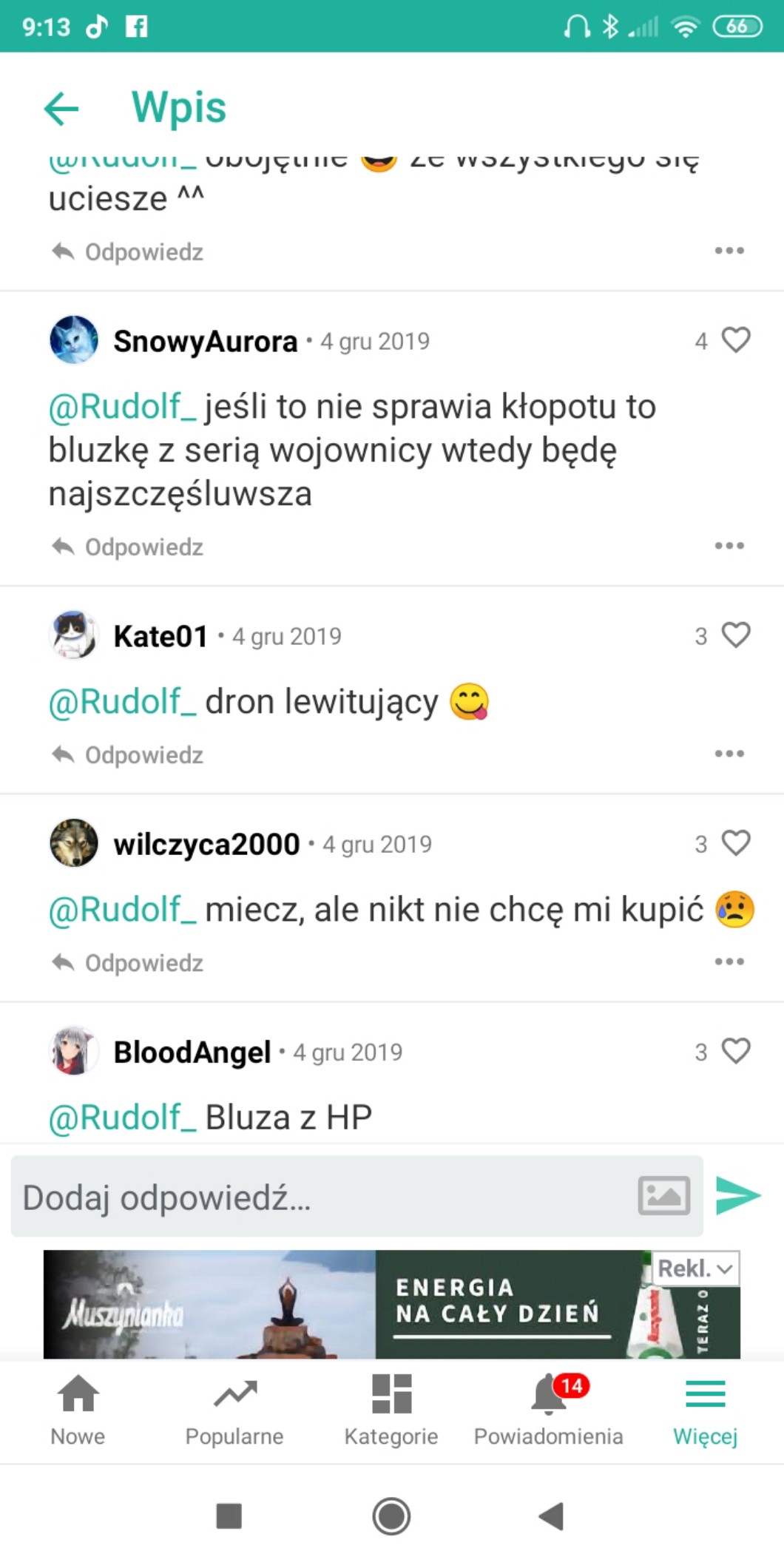
Task: Open the options menu on Kate01's comment
Action: click(x=729, y=754)
